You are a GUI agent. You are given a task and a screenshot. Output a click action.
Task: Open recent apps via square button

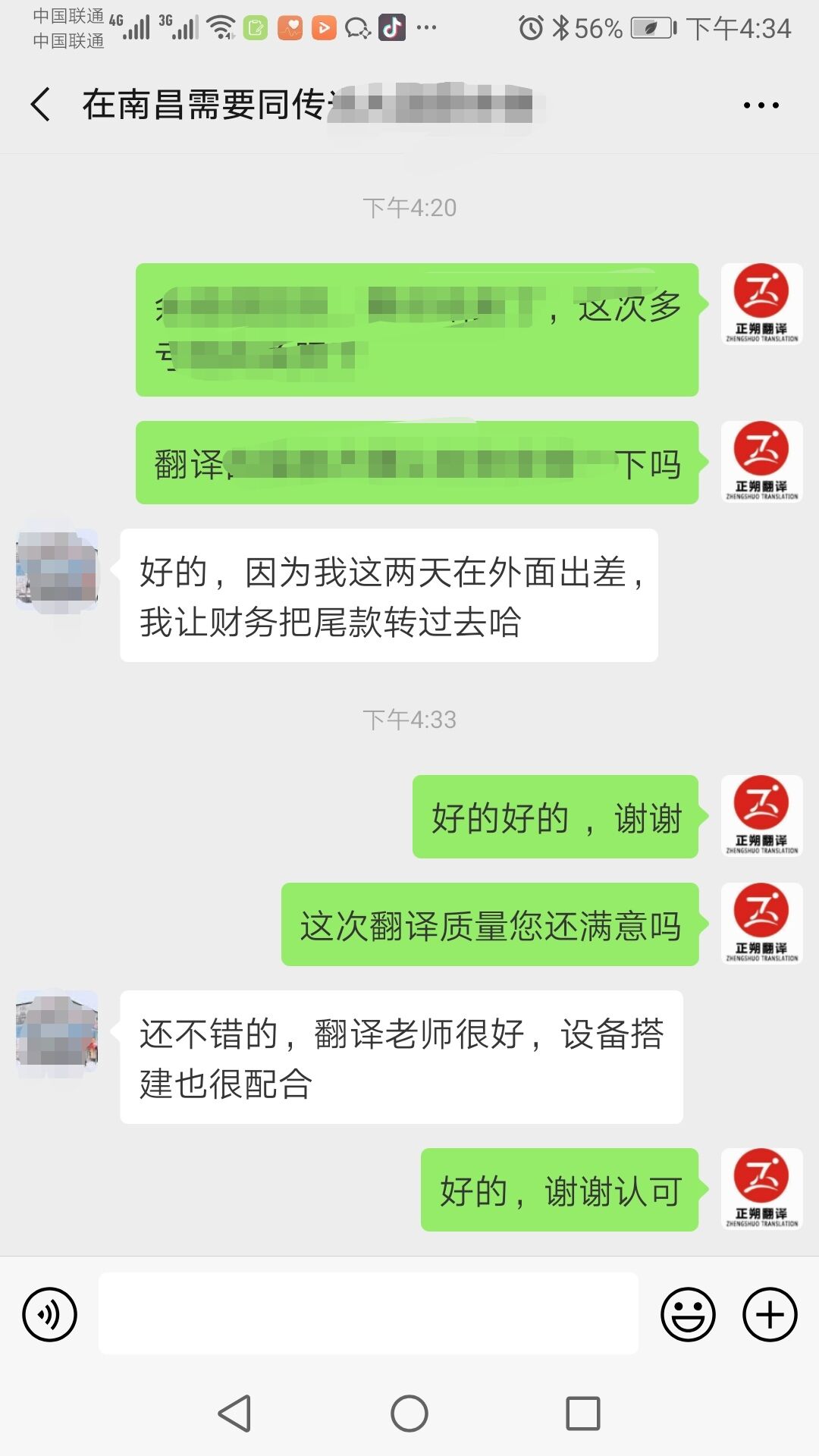[x=582, y=1414]
